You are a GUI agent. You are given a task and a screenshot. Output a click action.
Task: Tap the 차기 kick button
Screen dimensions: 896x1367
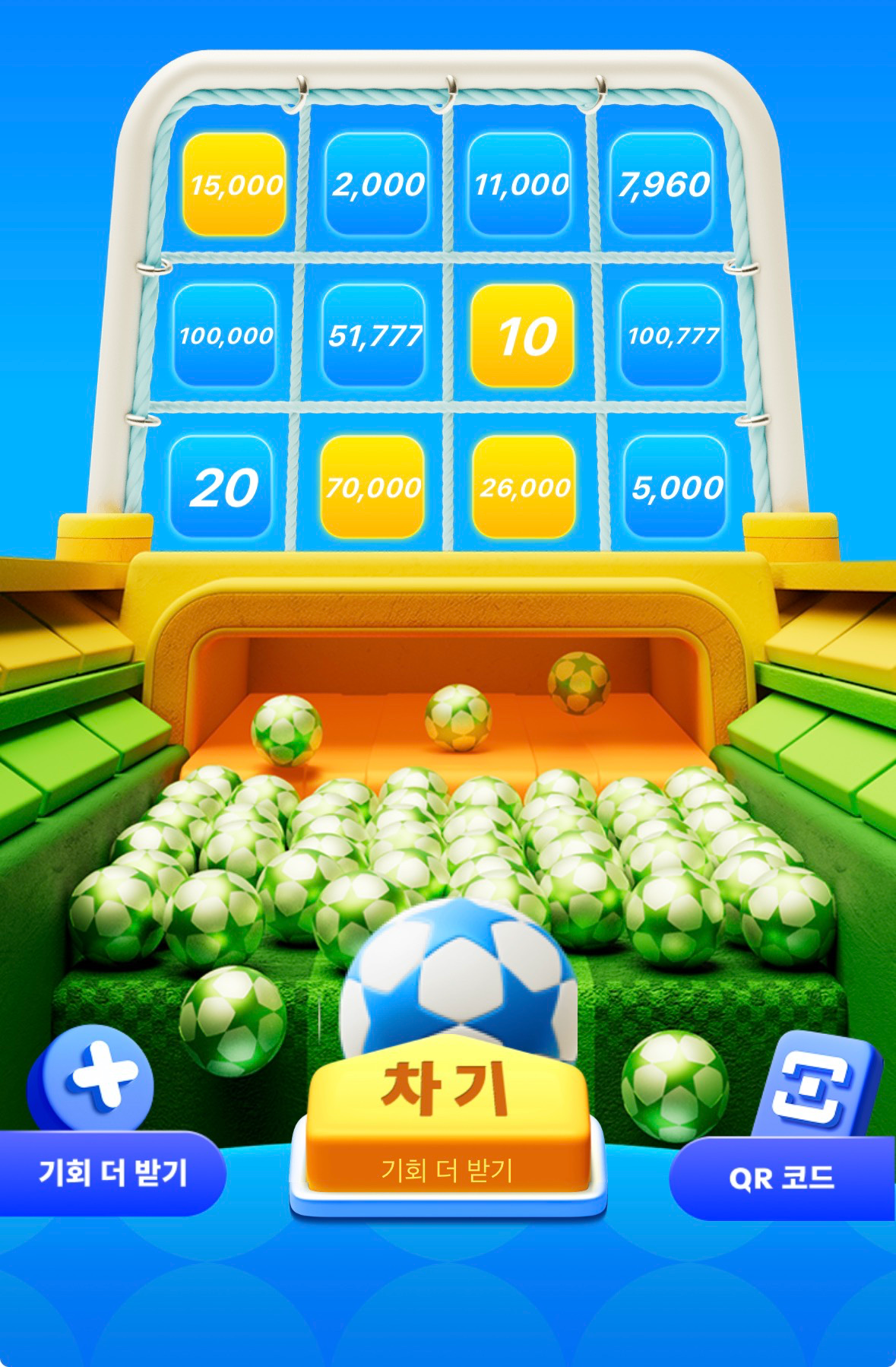tap(448, 1122)
